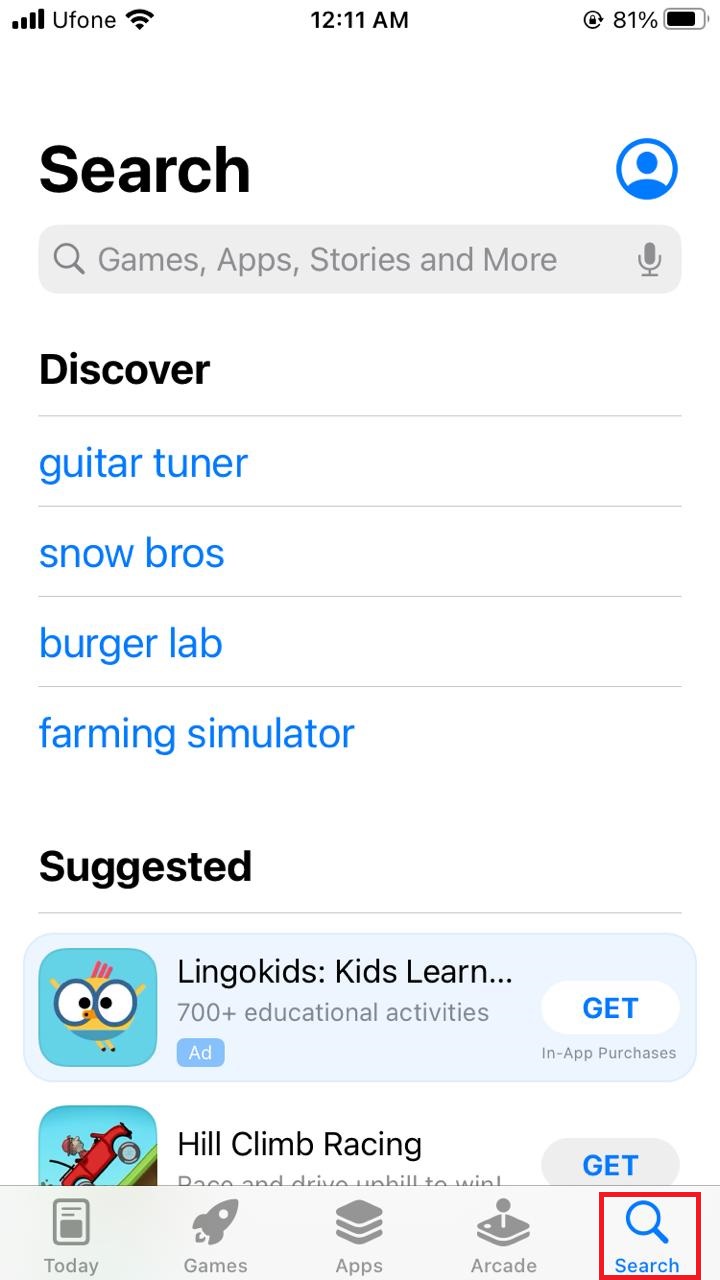Tap the burger lab trending search
The image size is (720, 1280).
(130, 643)
